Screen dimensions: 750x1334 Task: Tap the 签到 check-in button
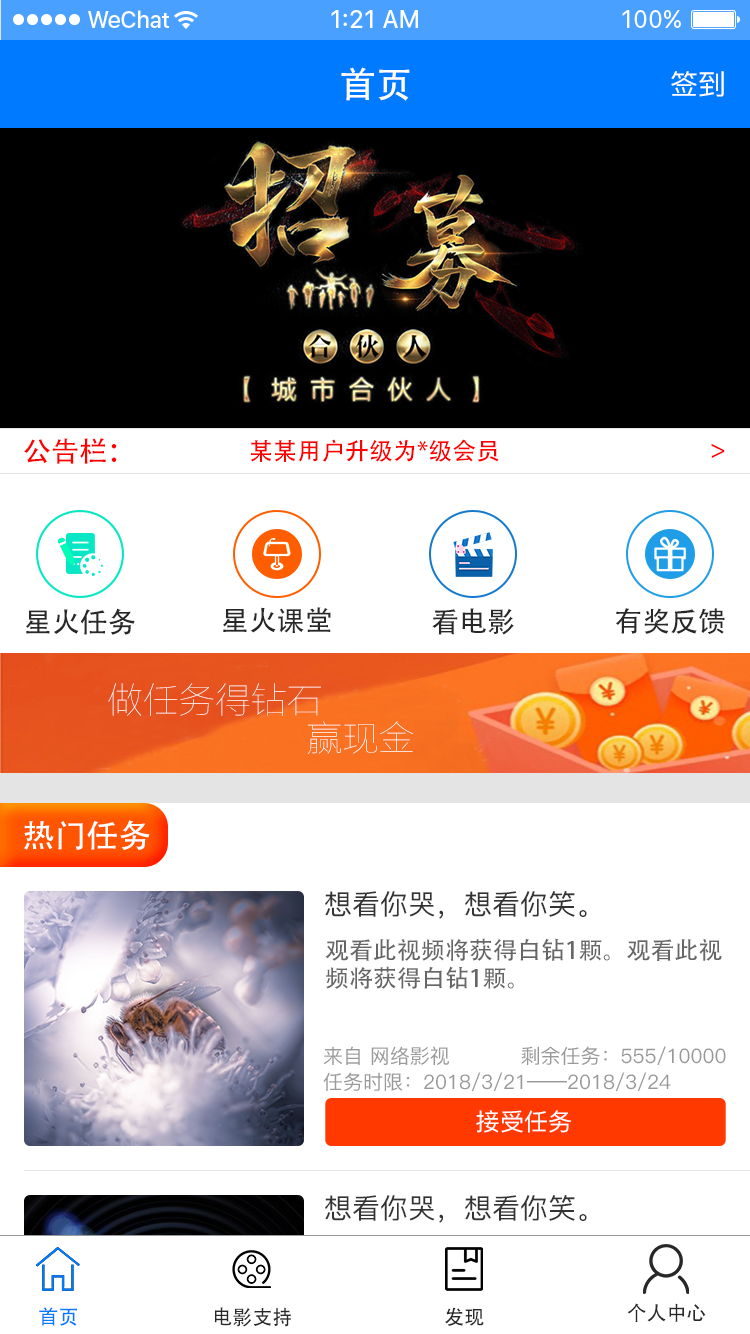697,84
